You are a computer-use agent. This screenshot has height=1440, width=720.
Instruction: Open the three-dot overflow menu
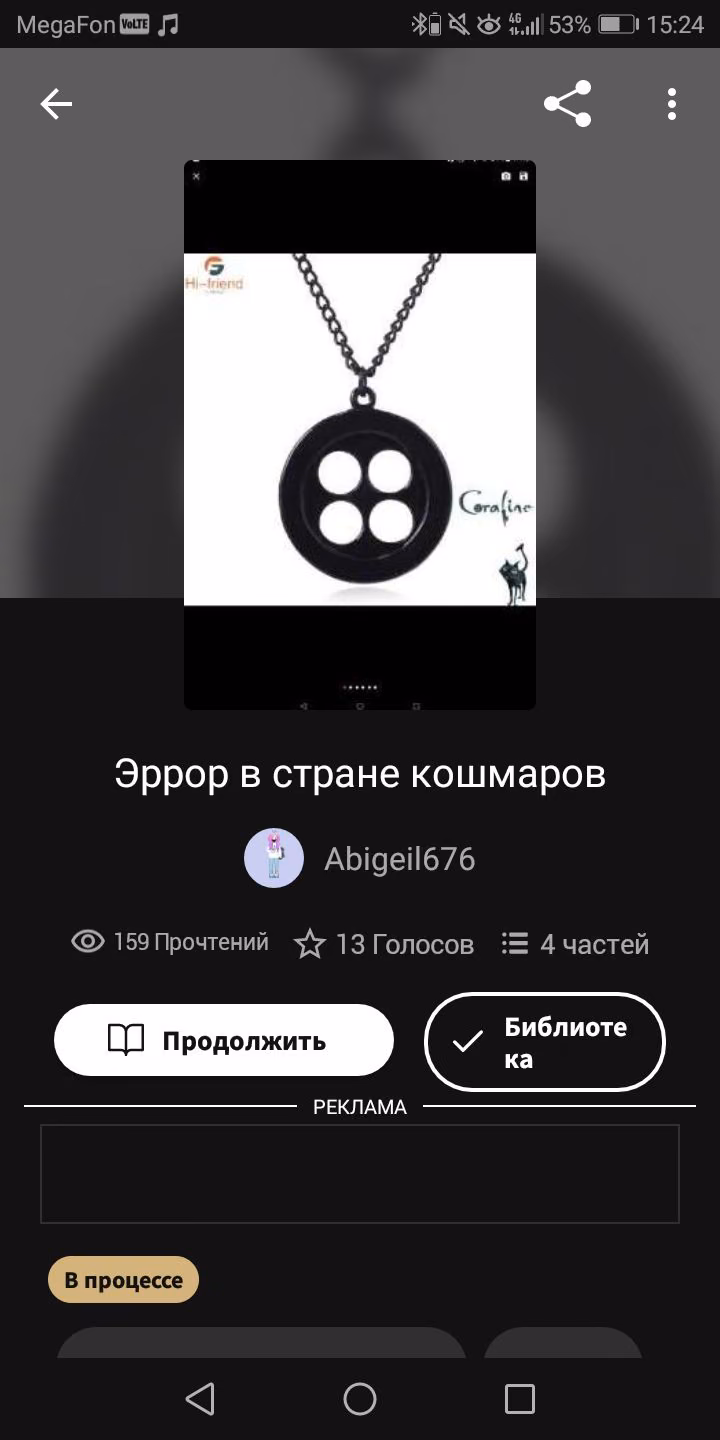(671, 104)
